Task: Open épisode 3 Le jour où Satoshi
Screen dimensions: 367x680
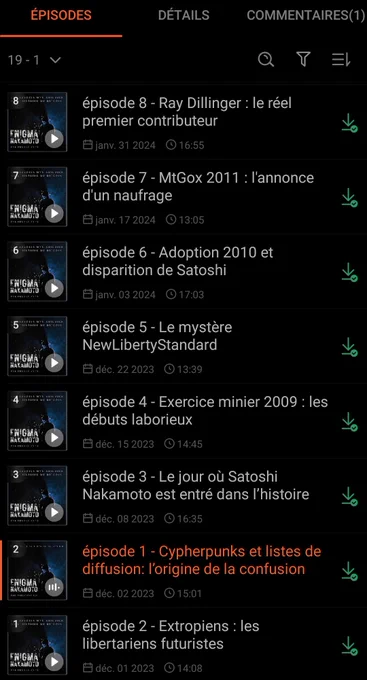Action: (x=184, y=496)
